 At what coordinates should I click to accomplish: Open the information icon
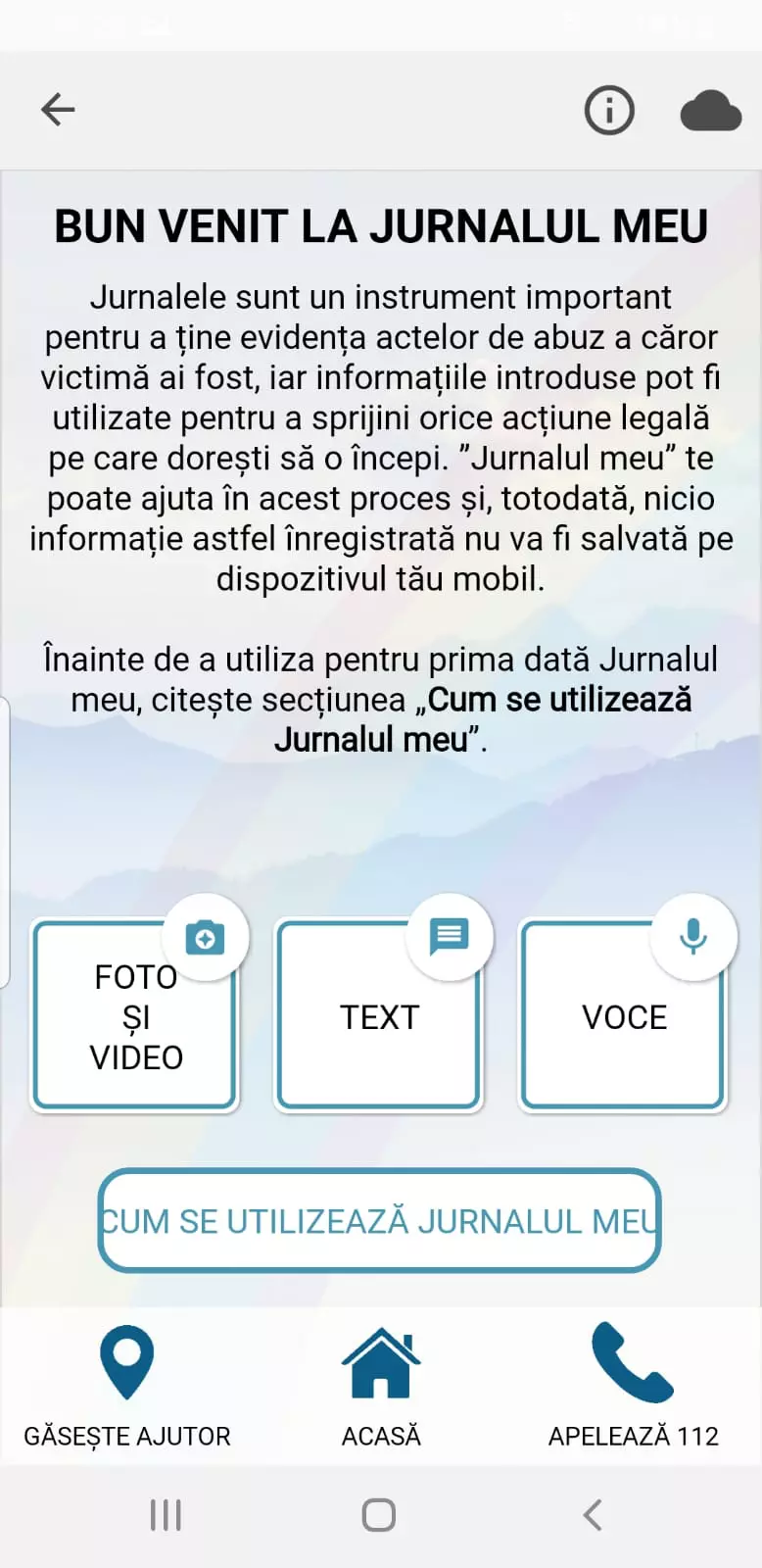(x=609, y=110)
